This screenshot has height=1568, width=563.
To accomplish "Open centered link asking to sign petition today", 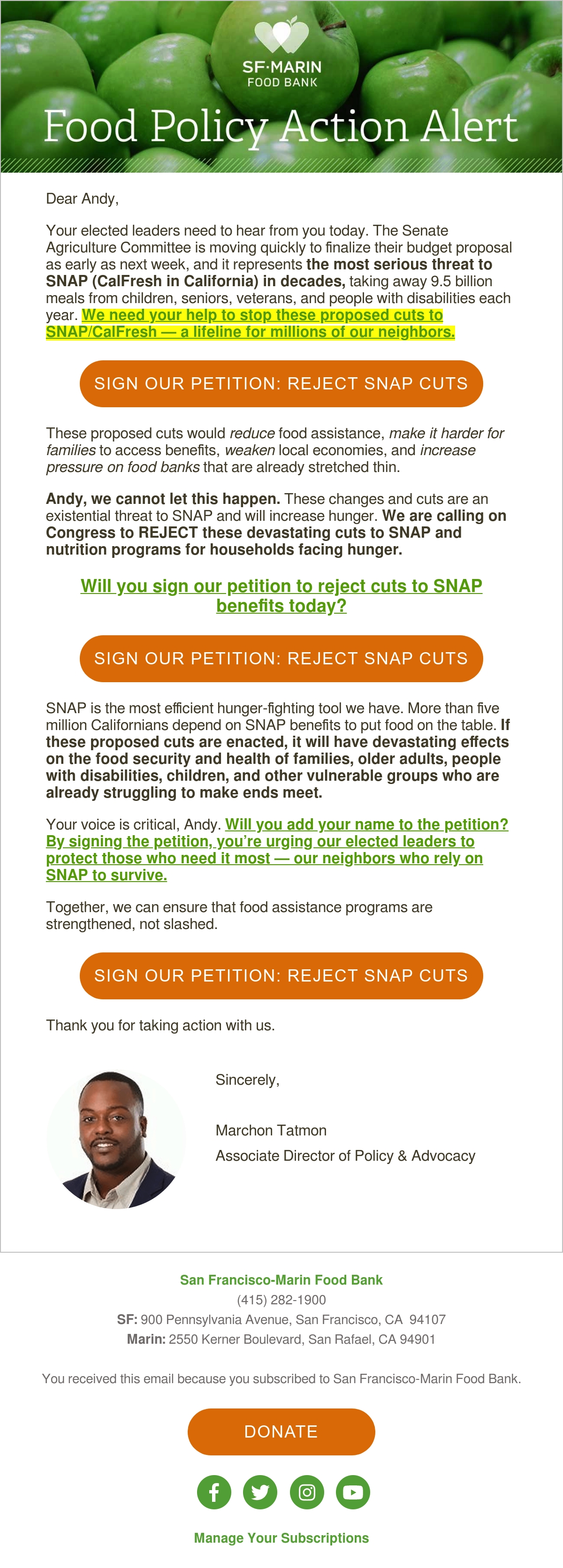I will tap(281, 595).
